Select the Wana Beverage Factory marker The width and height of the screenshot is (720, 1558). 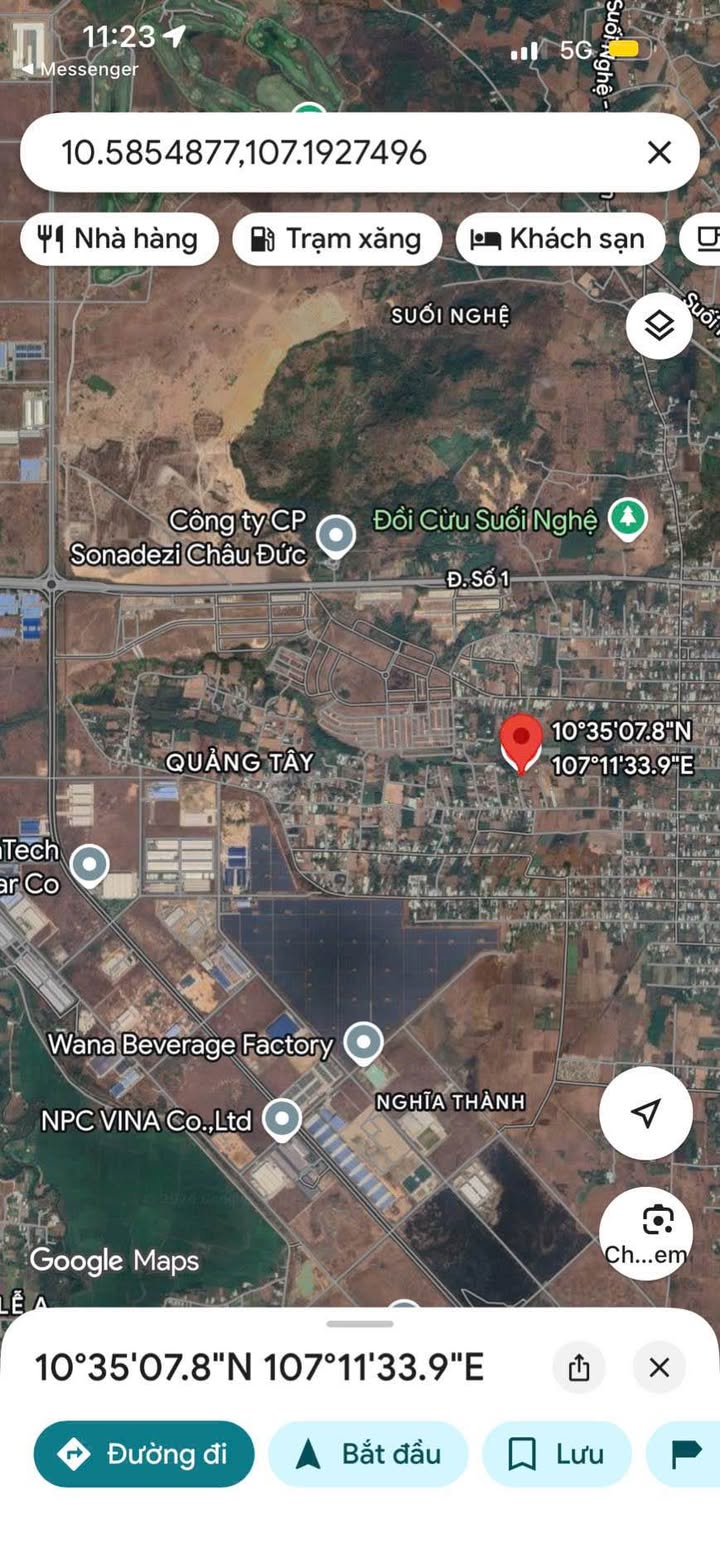[363, 1043]
